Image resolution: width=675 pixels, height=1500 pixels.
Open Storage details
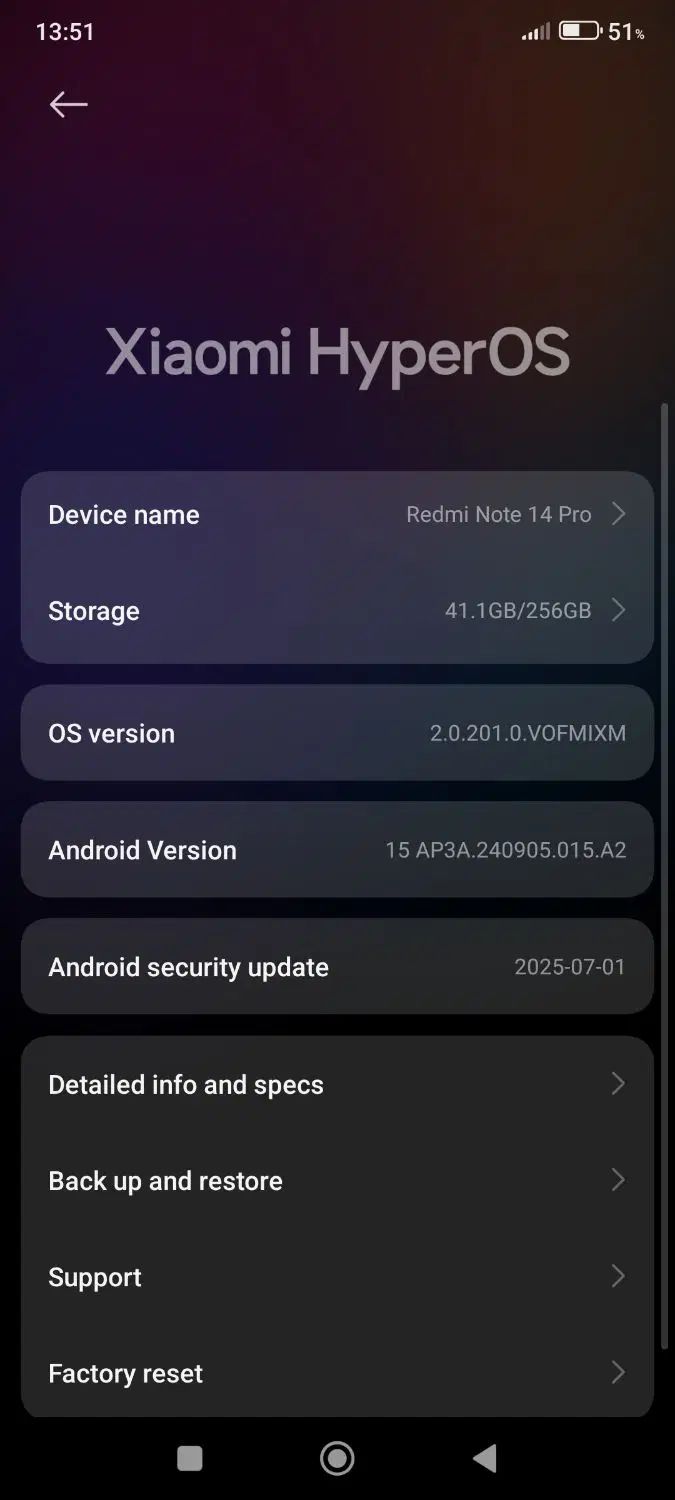337,611
